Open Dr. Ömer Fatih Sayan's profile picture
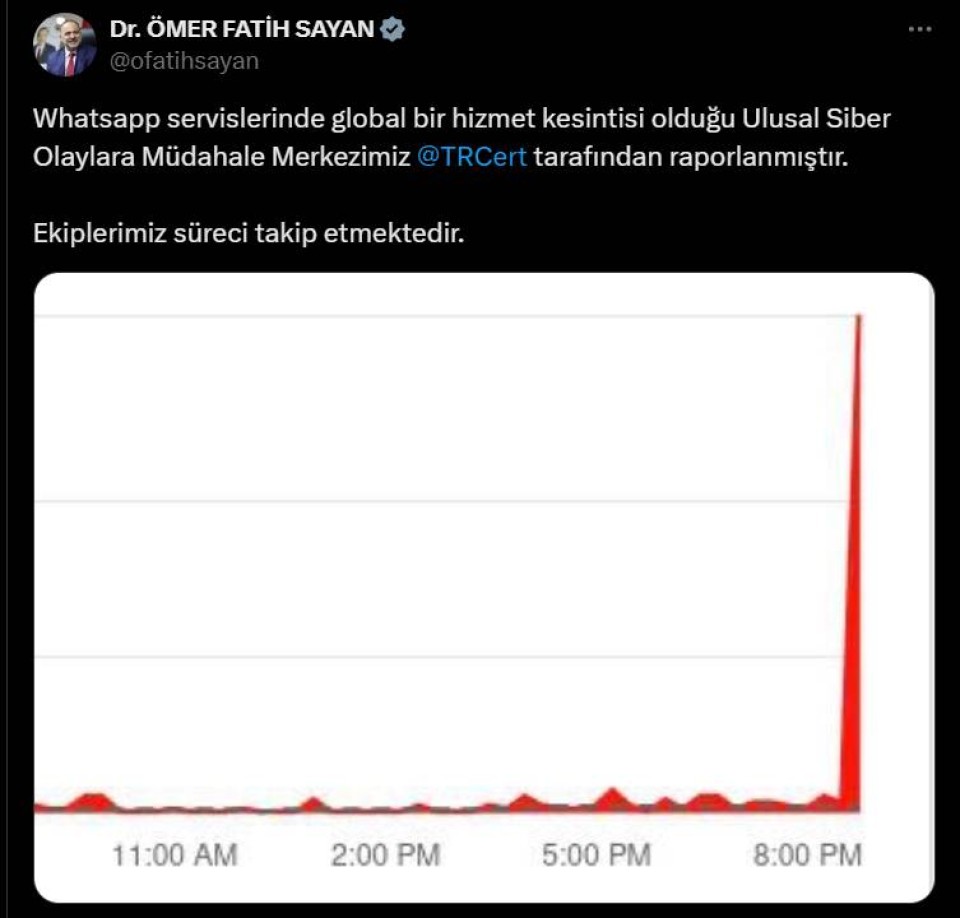The height and width of the screenshot is (918, 960). tap(65, 46)
